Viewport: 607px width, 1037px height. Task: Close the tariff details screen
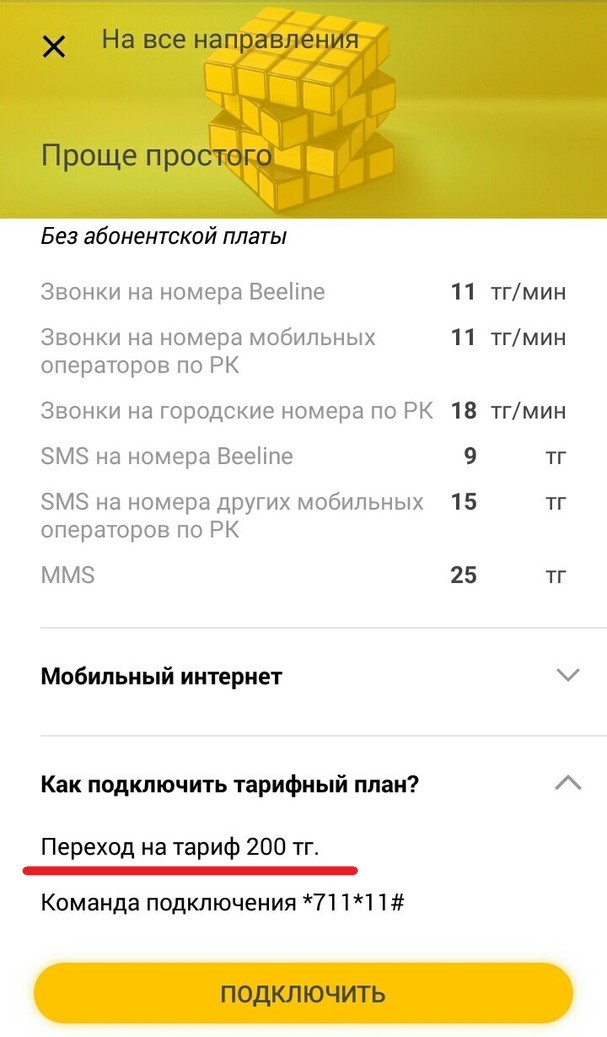point(54,46)
